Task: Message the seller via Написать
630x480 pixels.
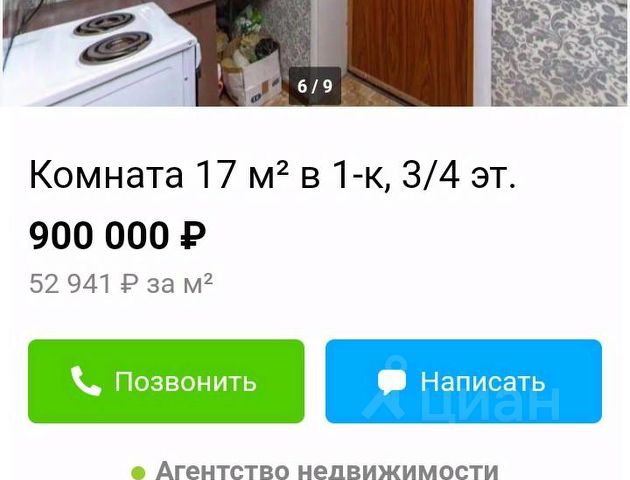Action: coord(463,381)
